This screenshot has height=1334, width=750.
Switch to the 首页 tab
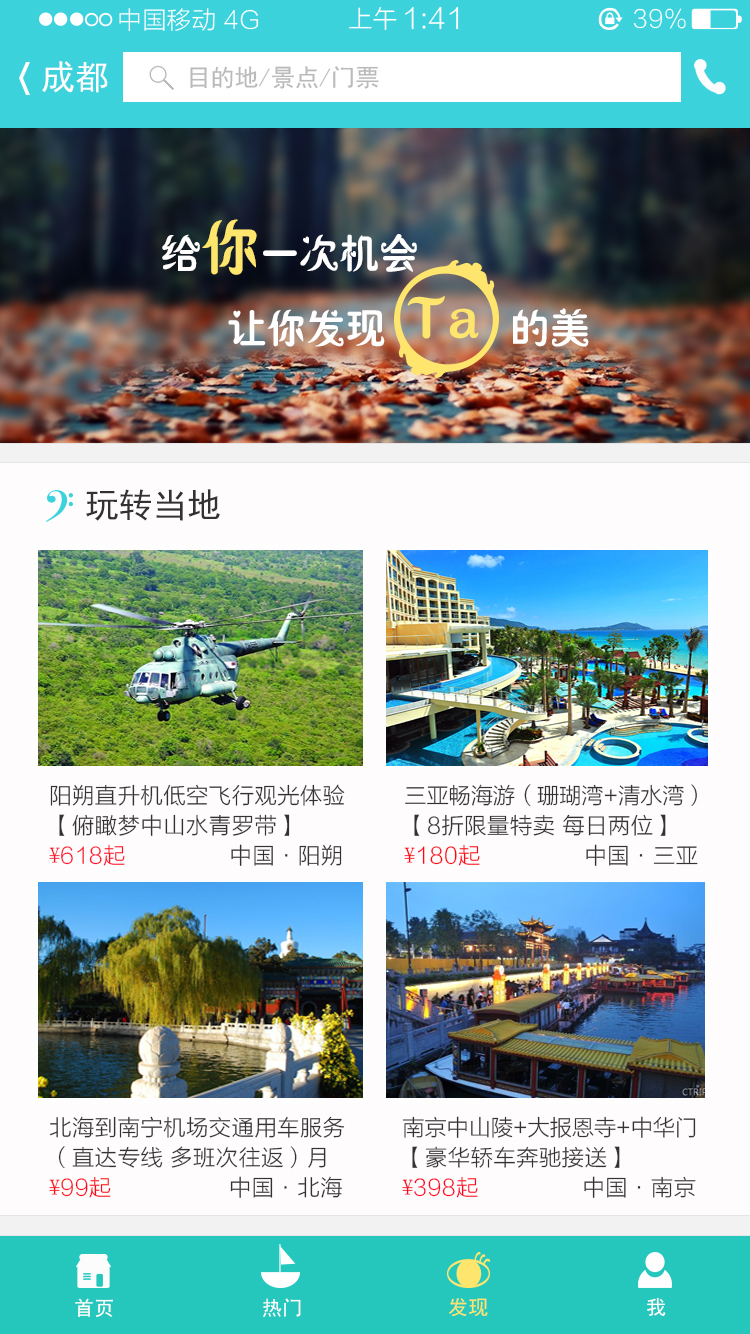(94, 1284)
